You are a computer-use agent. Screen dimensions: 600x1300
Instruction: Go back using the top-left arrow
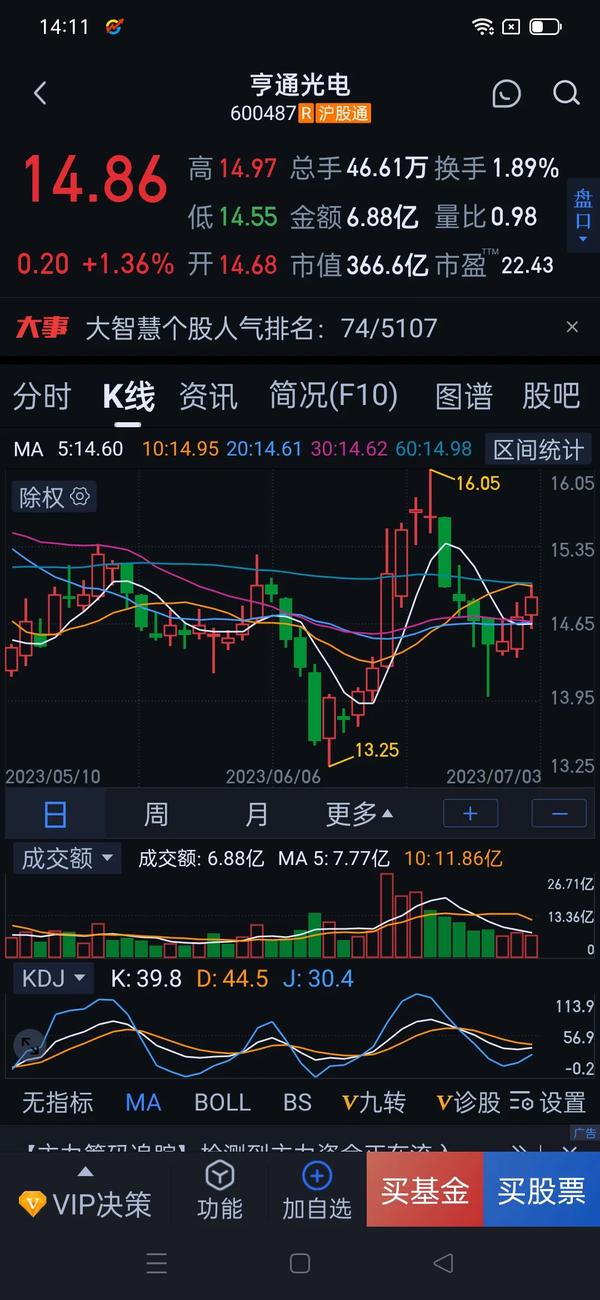(x=40, y=94)
